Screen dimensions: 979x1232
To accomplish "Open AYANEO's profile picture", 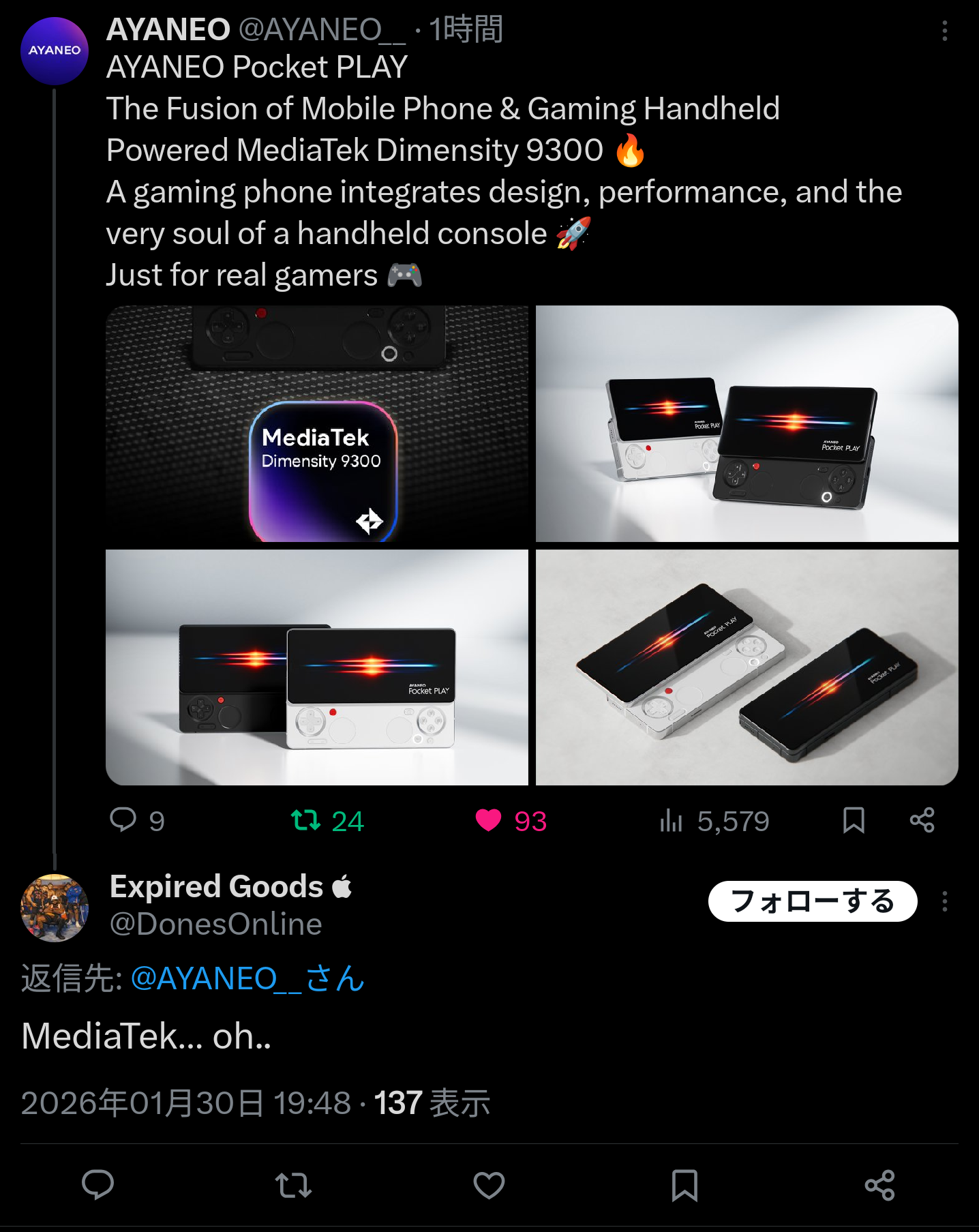I will tap(55, 50).
